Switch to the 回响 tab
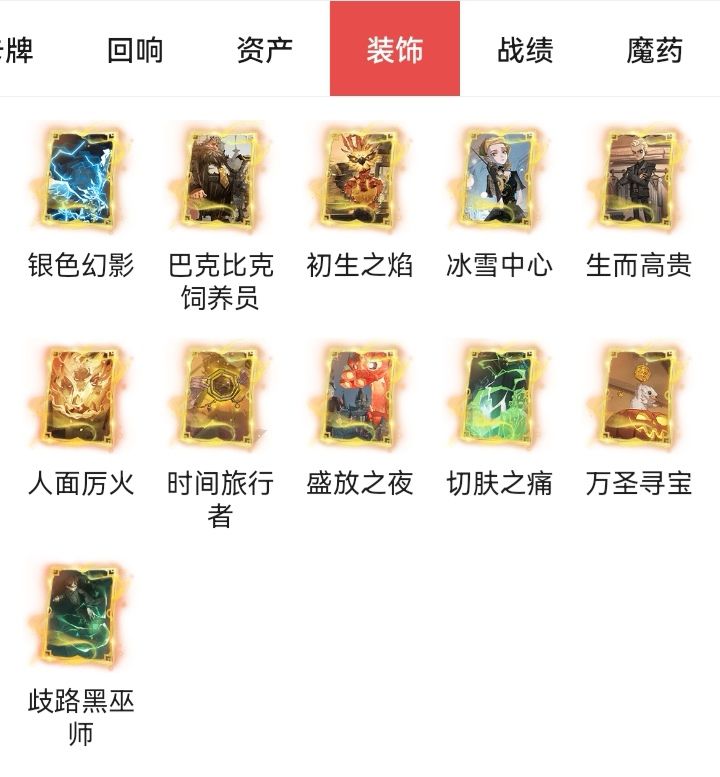 tap(135, 50)
